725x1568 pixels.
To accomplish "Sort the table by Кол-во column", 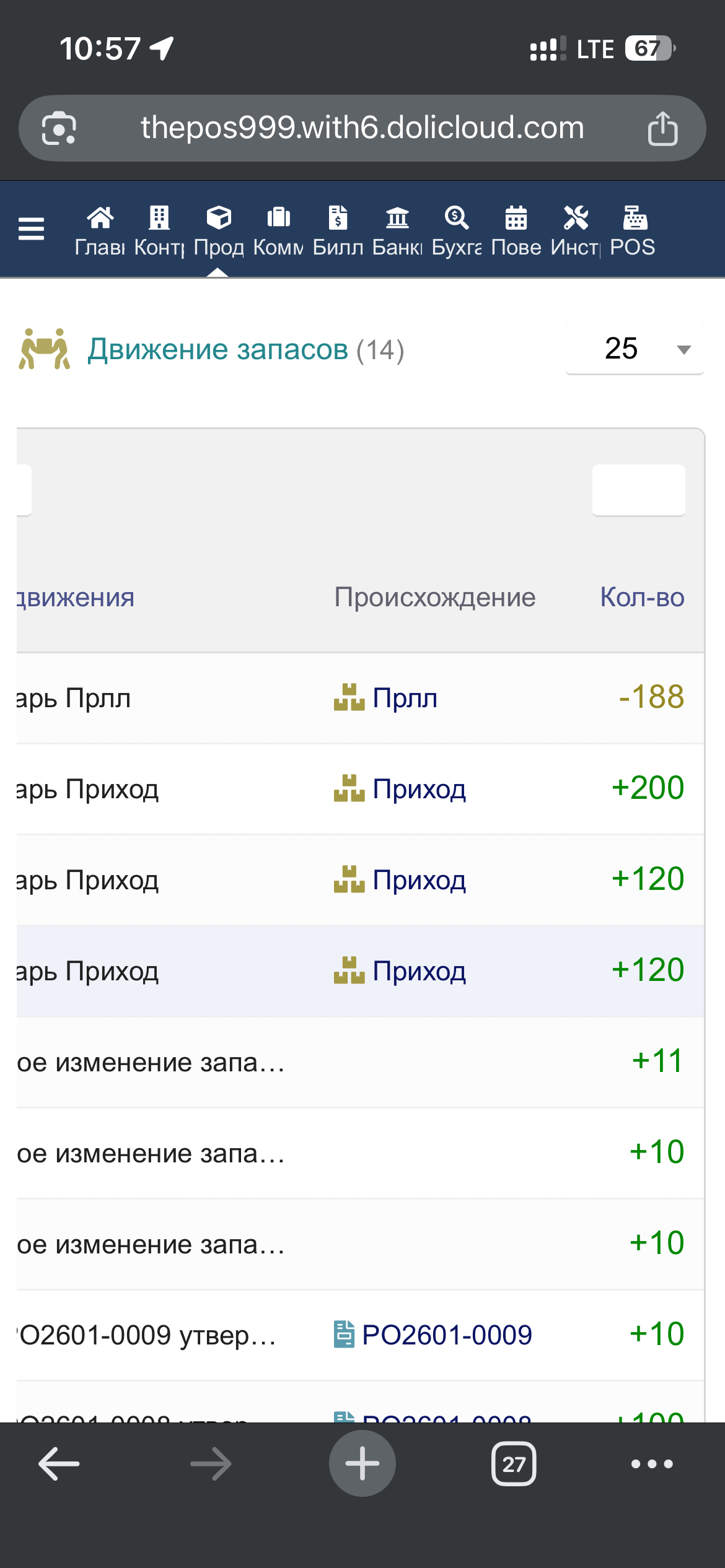I will (642, 598).
